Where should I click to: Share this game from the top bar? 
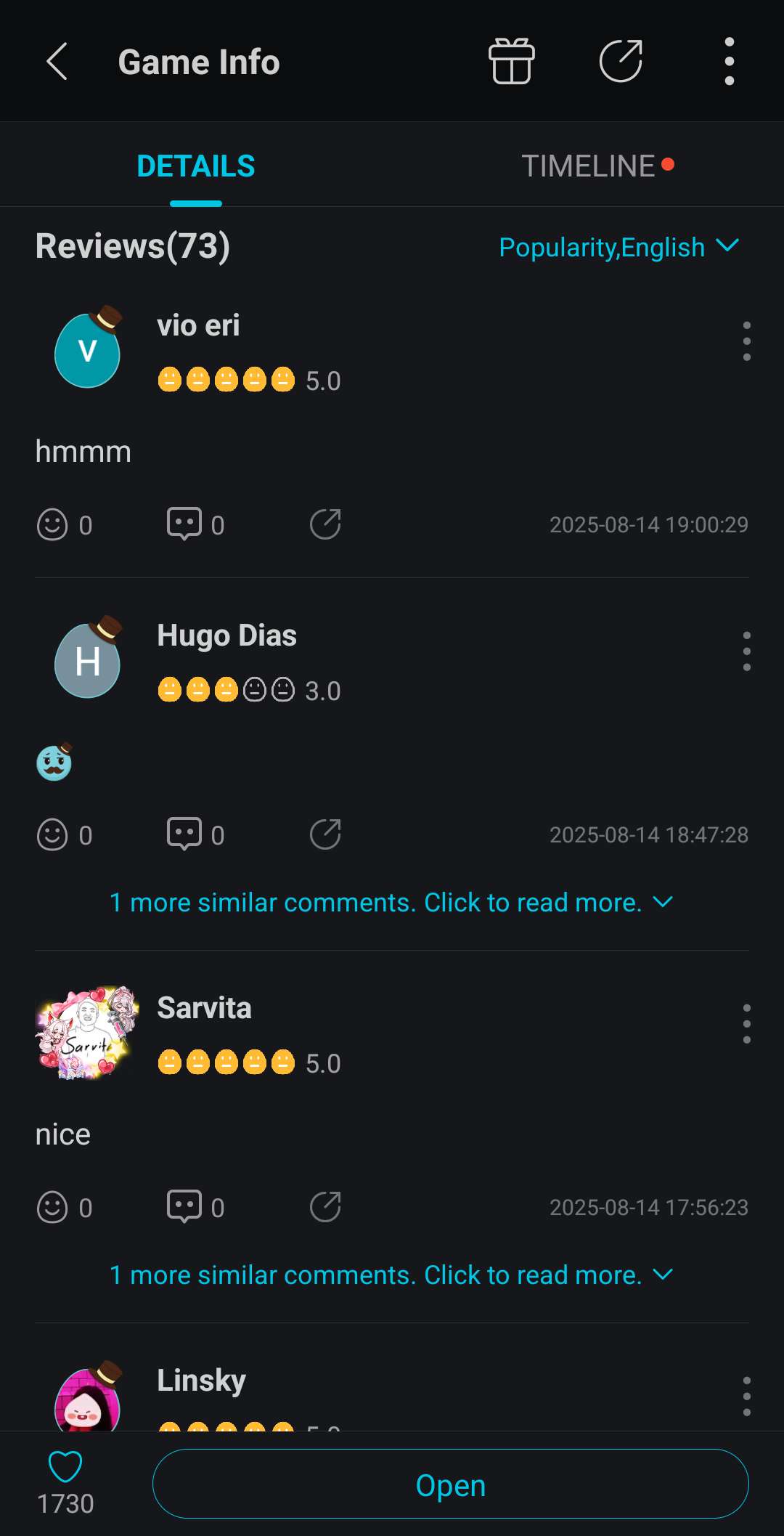pos(621,62)
